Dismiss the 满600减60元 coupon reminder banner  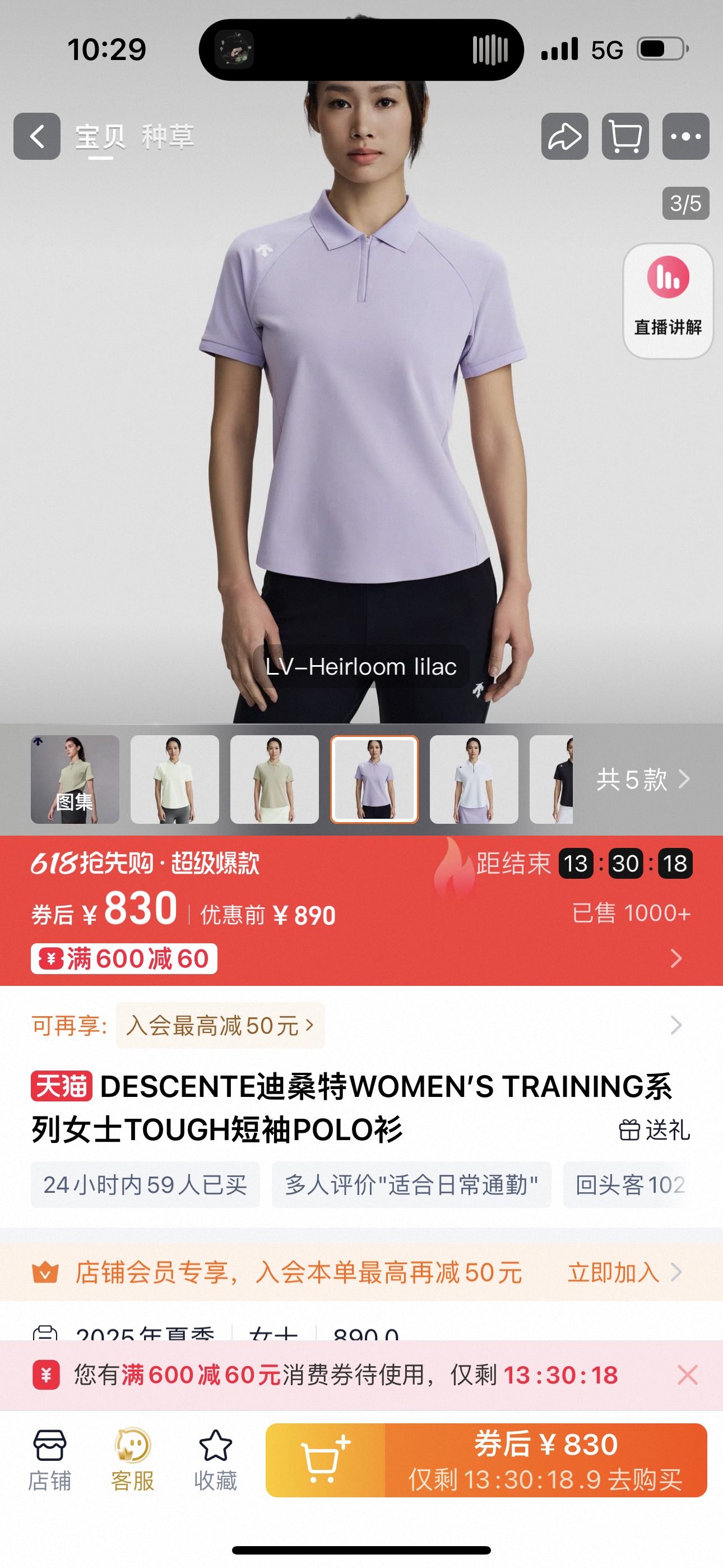(687, 1375)
